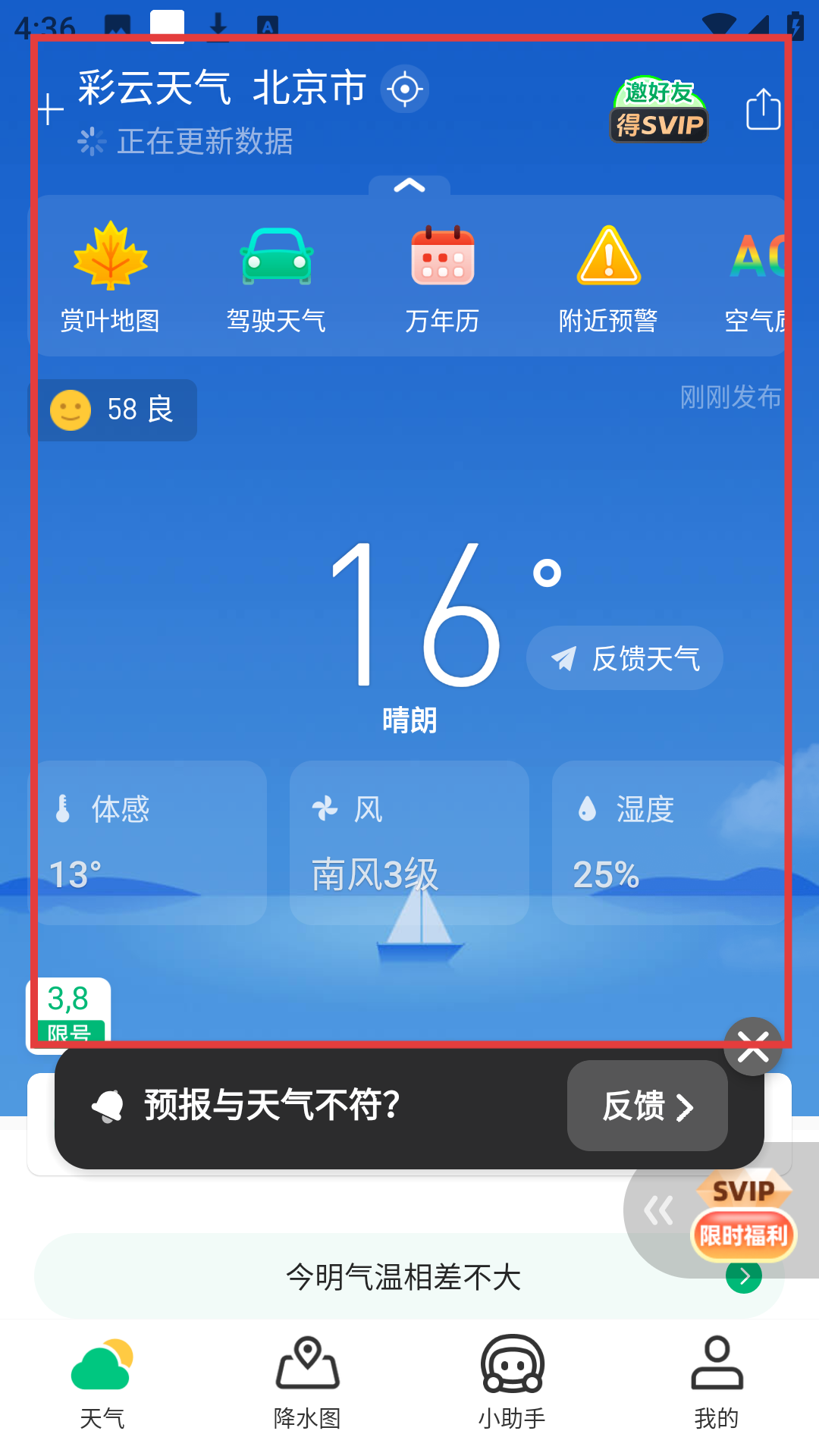Open the 湿度 humidity card
The height and width of the screenshot is (1456, 819).
coord(667,842)
